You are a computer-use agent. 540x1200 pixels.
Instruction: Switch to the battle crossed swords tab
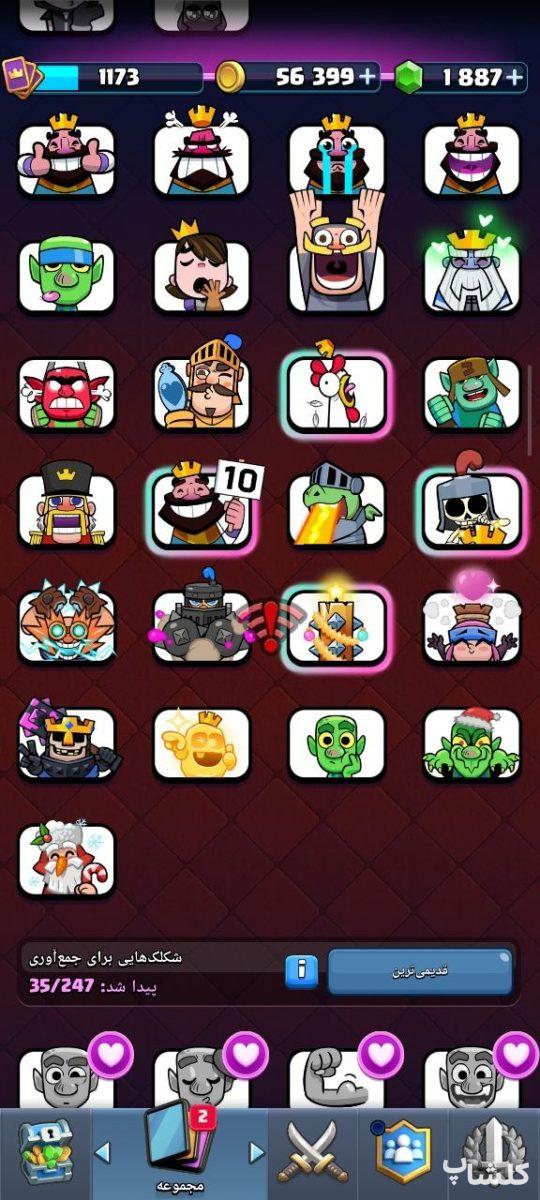311,1152
